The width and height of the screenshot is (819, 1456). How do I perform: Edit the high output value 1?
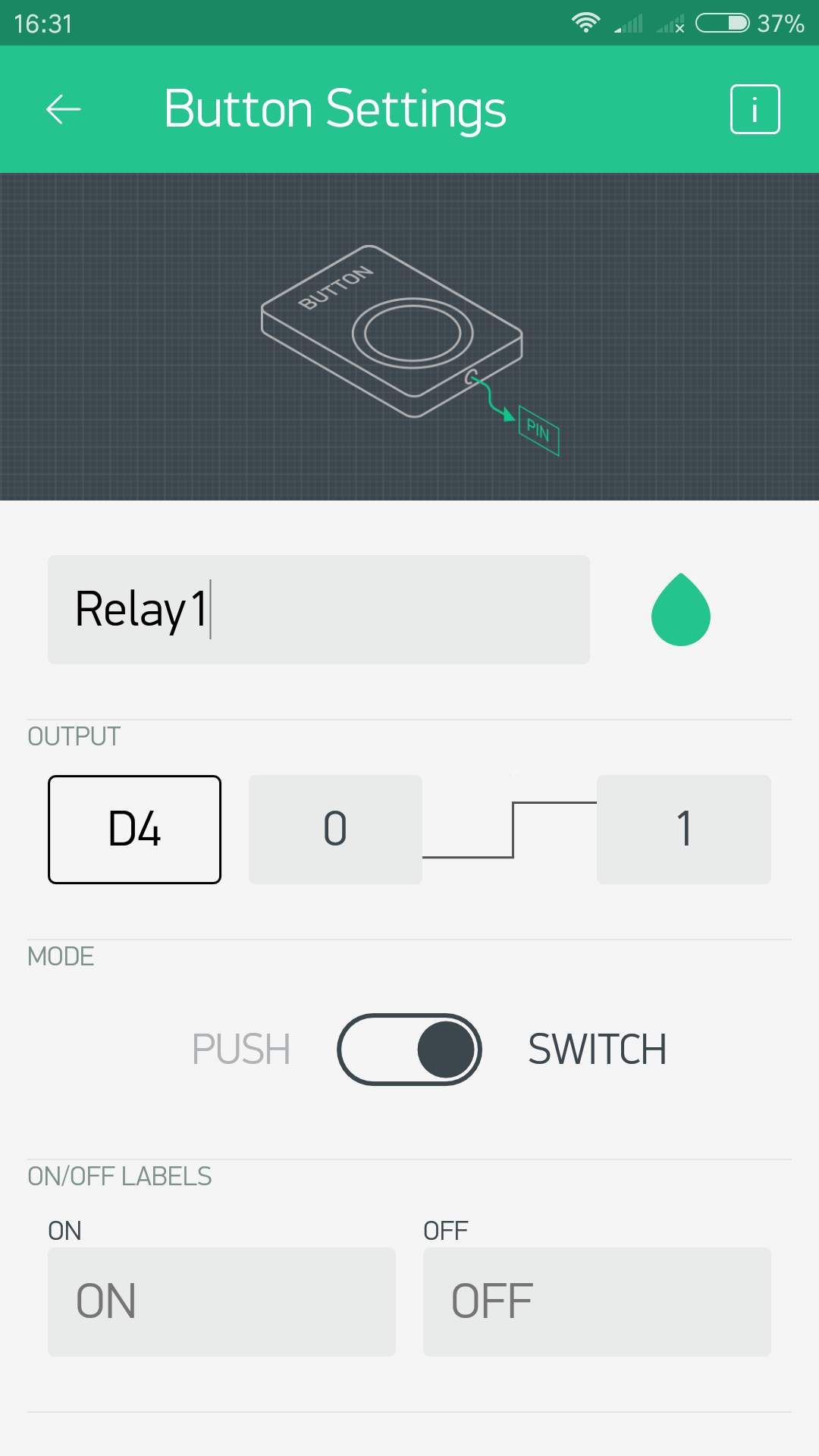(683, 830)
